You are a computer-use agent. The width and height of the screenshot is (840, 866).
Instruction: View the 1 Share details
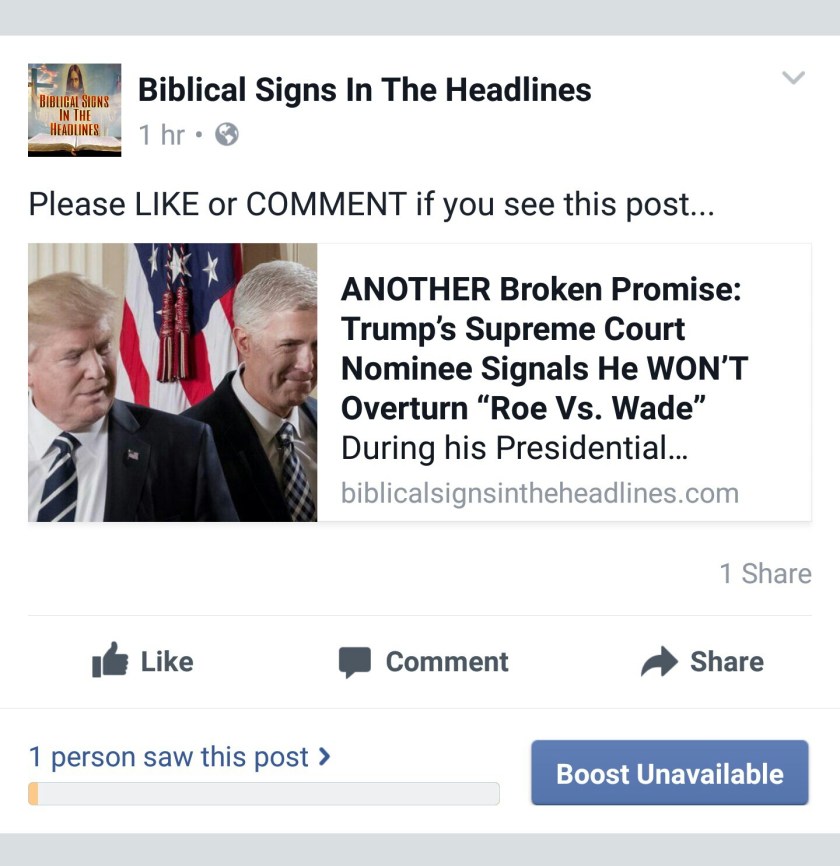[765, 573]
